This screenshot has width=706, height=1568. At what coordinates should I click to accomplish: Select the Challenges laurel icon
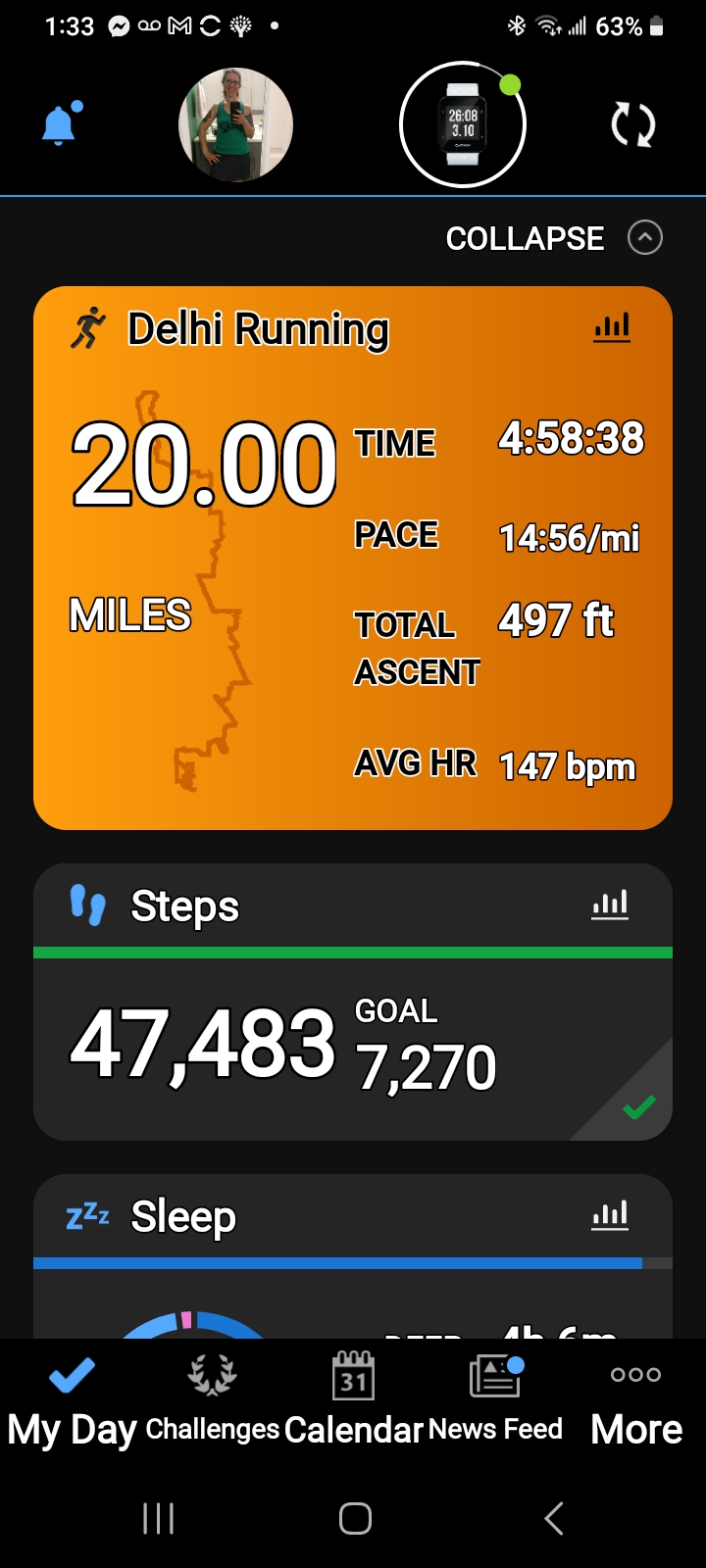click(211, 1376)
